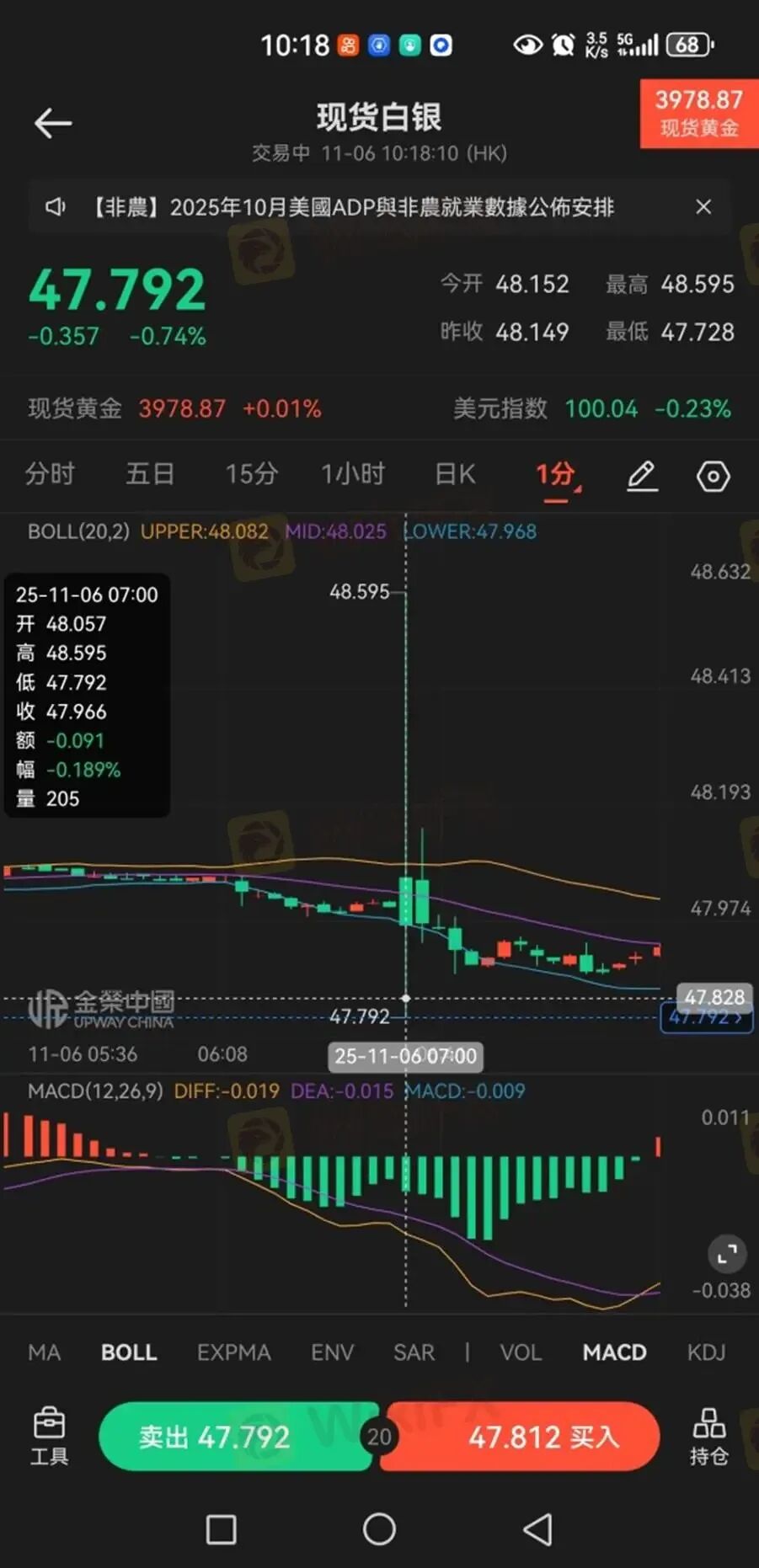Select the SAR indicator
Screen dimensions: 759x1568
point(414,1352)
